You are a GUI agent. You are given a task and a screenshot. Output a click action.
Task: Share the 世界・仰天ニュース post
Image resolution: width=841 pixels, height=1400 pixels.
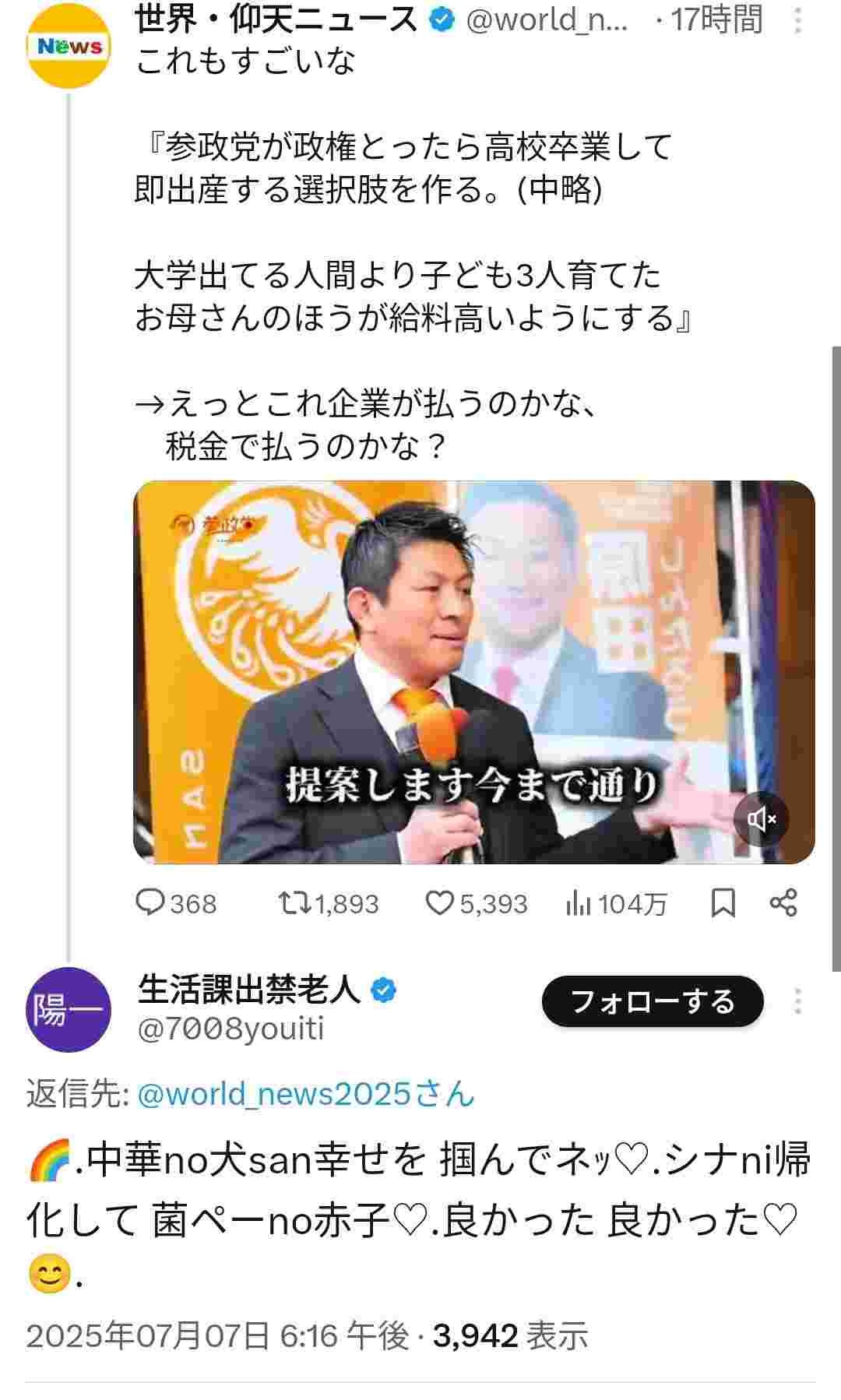click(x=783, y=903)
